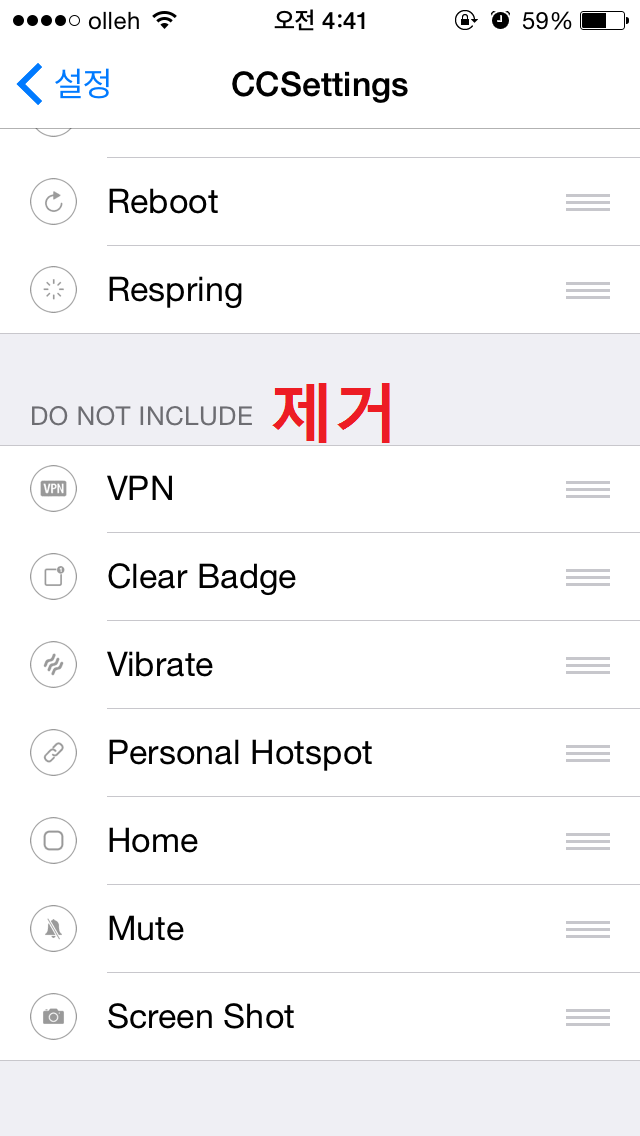Tap the Clear Badge row
The image size is (640, 1136).
click(x=320, y=577)
